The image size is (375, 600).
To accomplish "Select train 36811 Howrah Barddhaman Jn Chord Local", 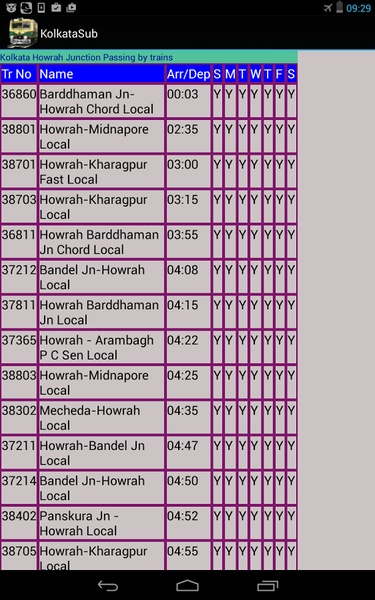I will click(148, 242).
